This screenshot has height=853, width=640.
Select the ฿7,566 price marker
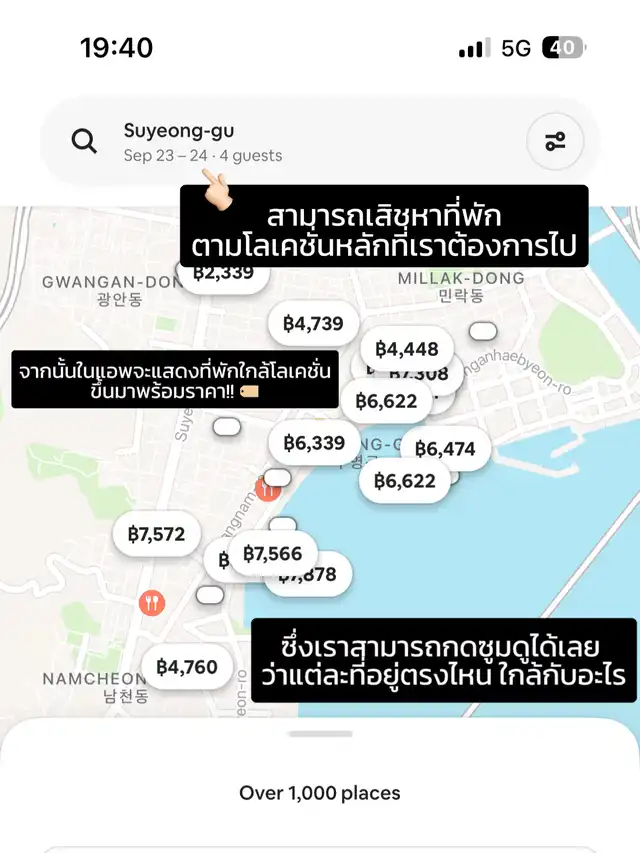coord(272,553)
